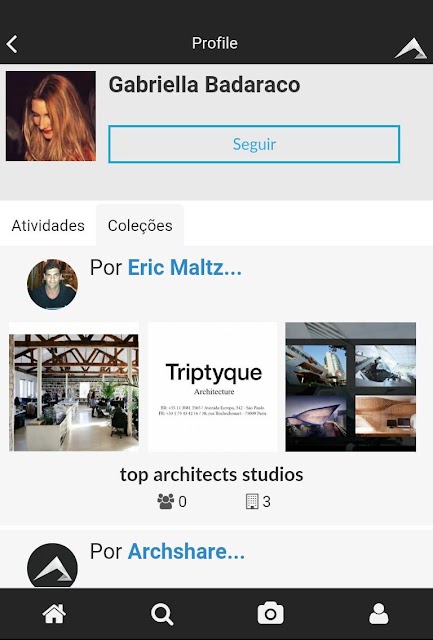
Task: Open the Triptyque Architecture tile
Action: [x=212, y=387]
